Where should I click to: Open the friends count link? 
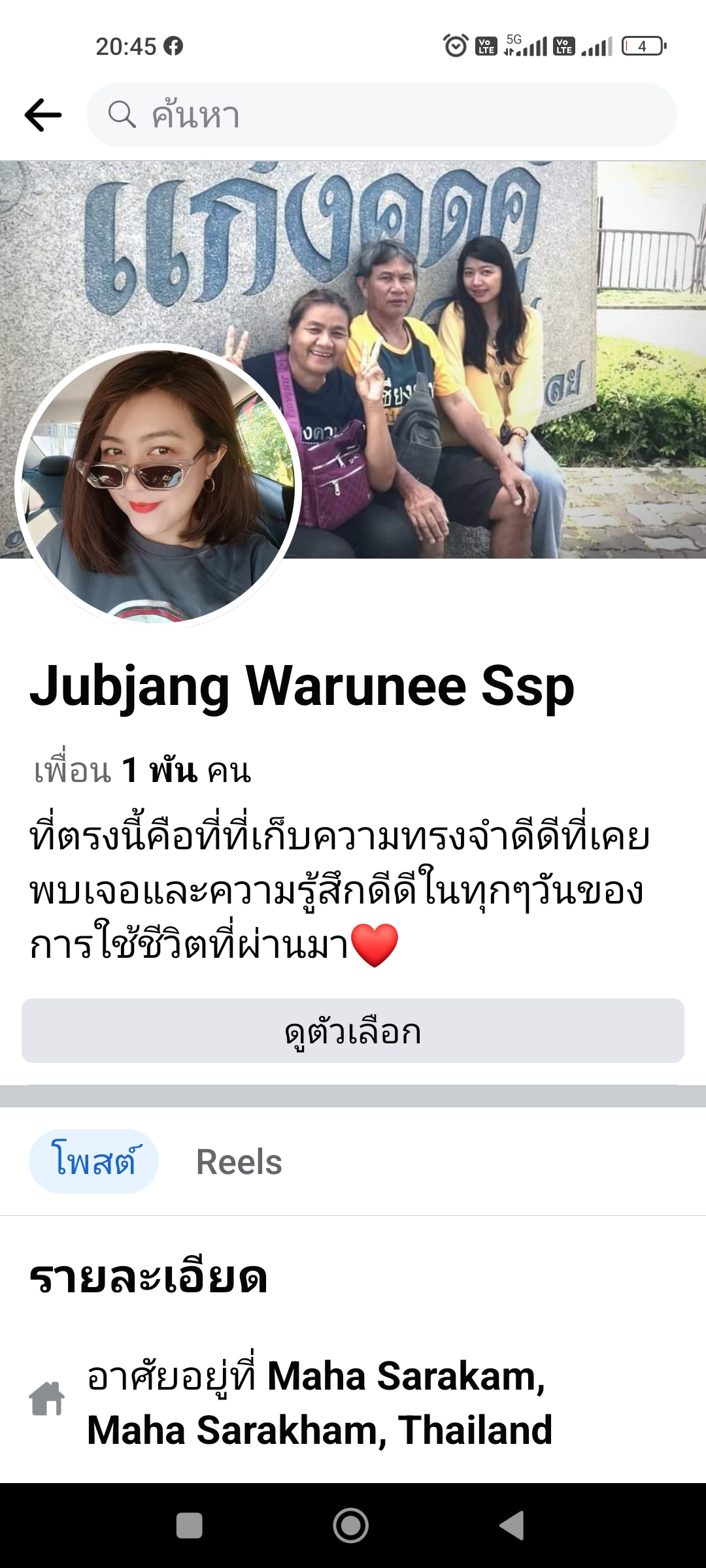pyautogui.click(x=143, y=771)
